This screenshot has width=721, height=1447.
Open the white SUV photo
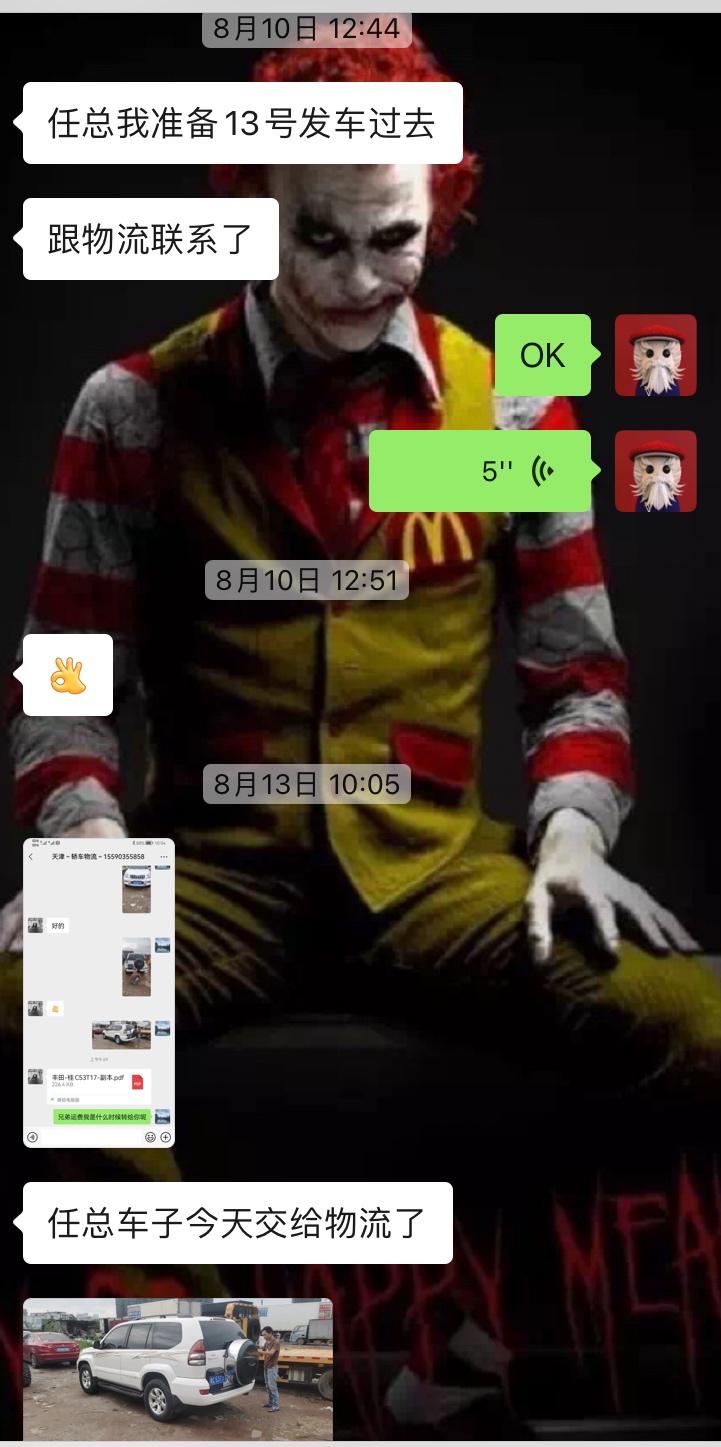point(178,1367)
